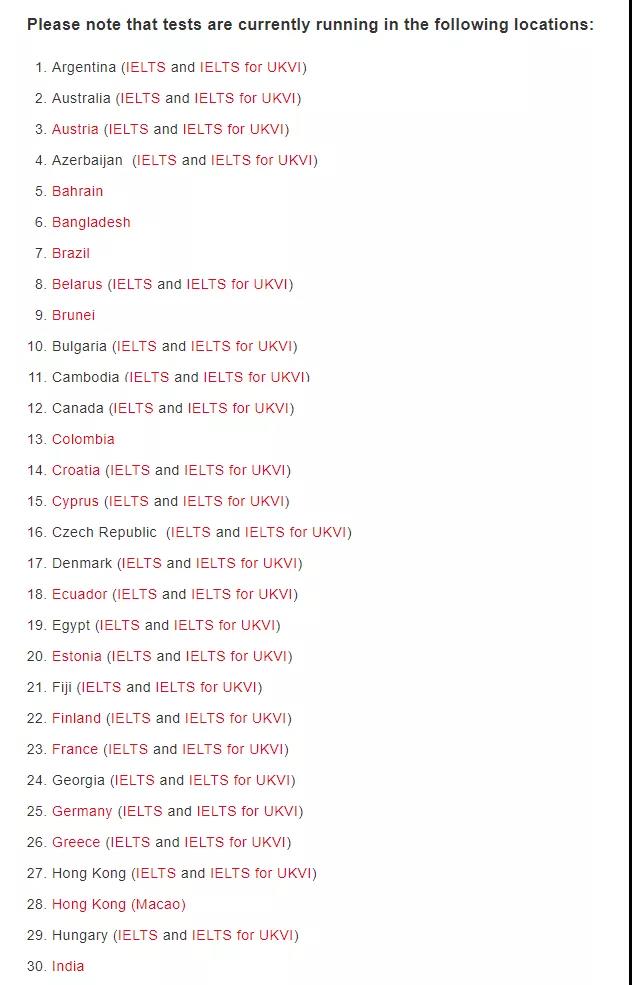Image resolution: width=632 pixels, height=985 pixels.
Task: Open the Bahrain link
Action: pos(77,191)
